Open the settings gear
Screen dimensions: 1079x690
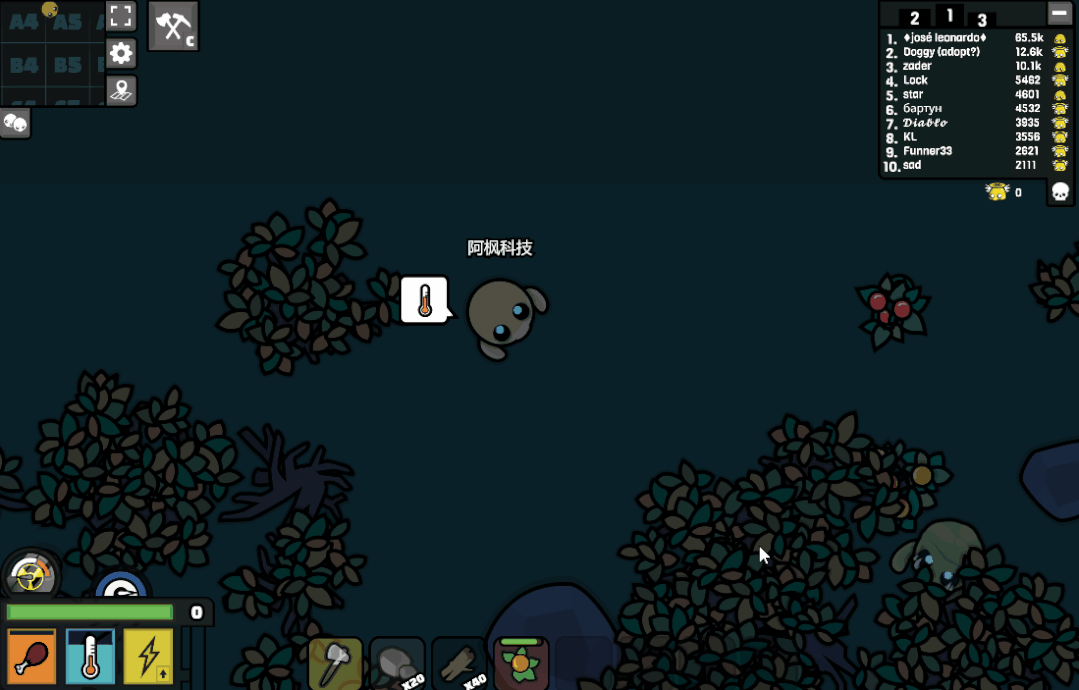[x=121, y=54]
